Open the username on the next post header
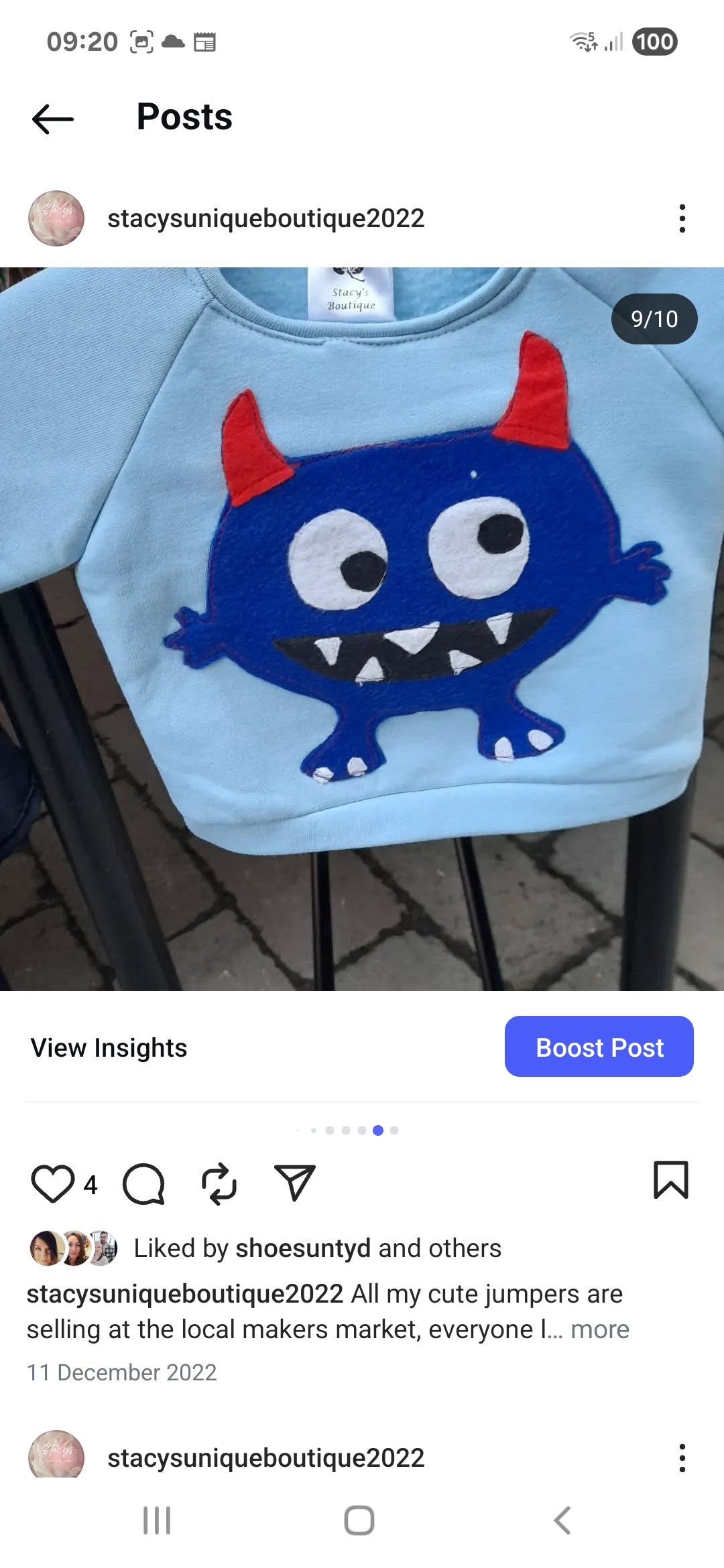The height and width of the screenshot is (1568, 724). 265,1457
